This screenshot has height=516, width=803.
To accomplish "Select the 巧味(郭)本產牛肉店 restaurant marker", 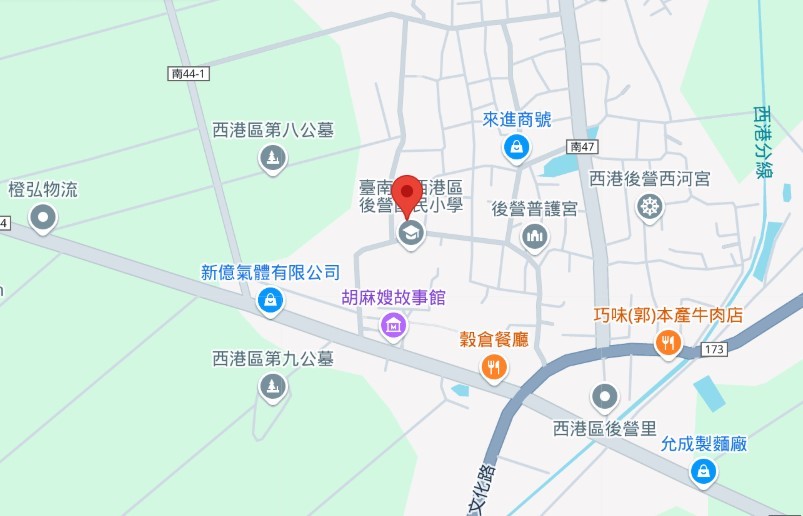I will click(x=667, y=343).
